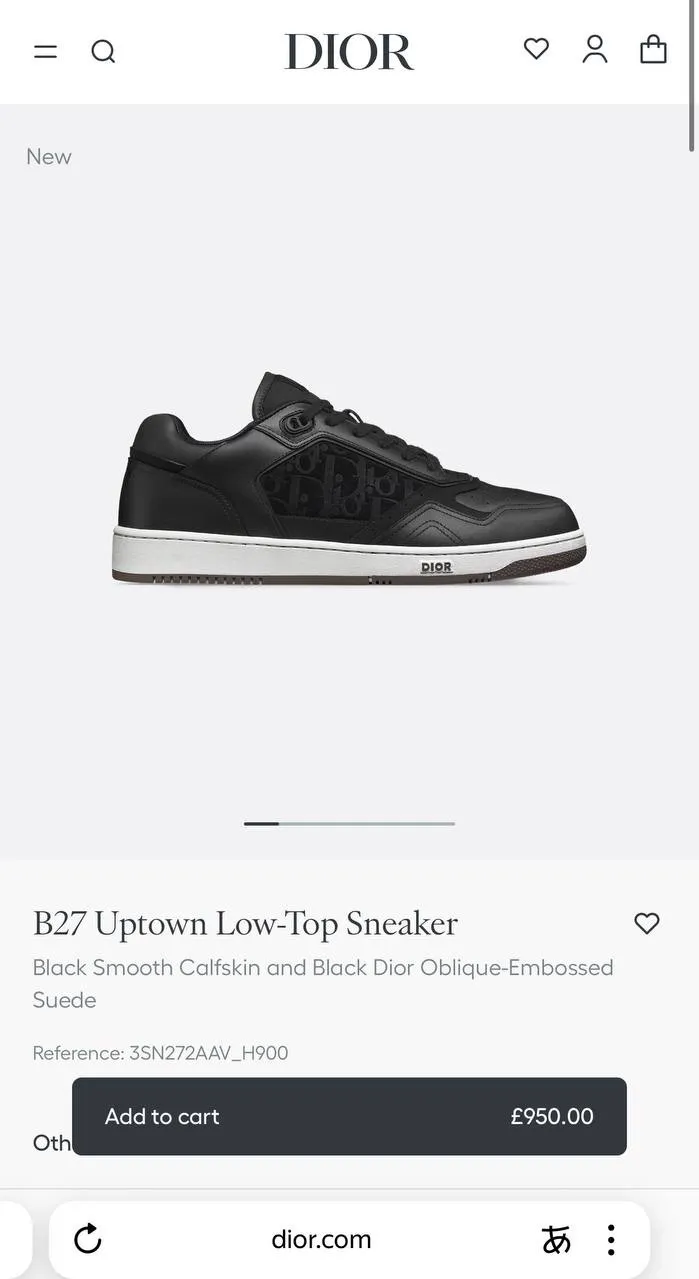
Task: Open the browser overflow menu
Action: 610,1240
